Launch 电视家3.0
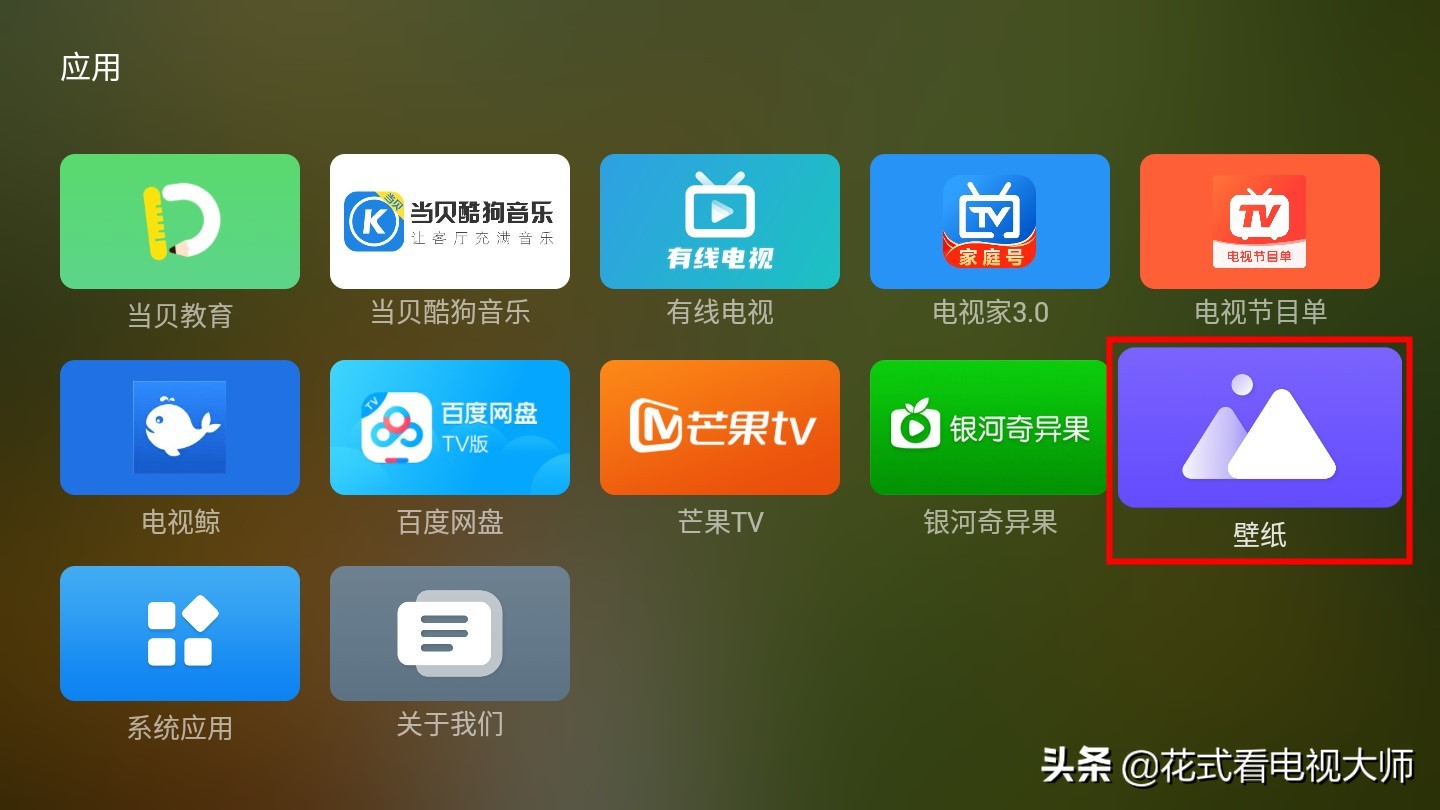The height and width of the screenshot is (810, 1440). click(990, 222)
